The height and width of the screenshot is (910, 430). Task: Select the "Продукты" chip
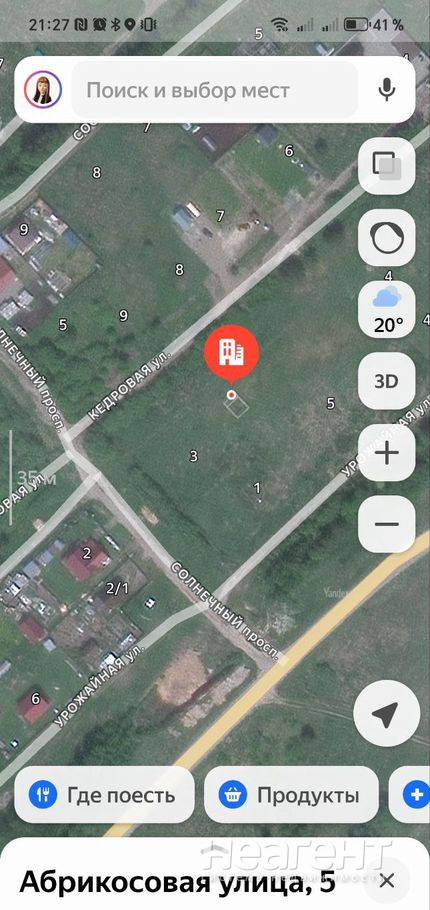pos(291,795)
